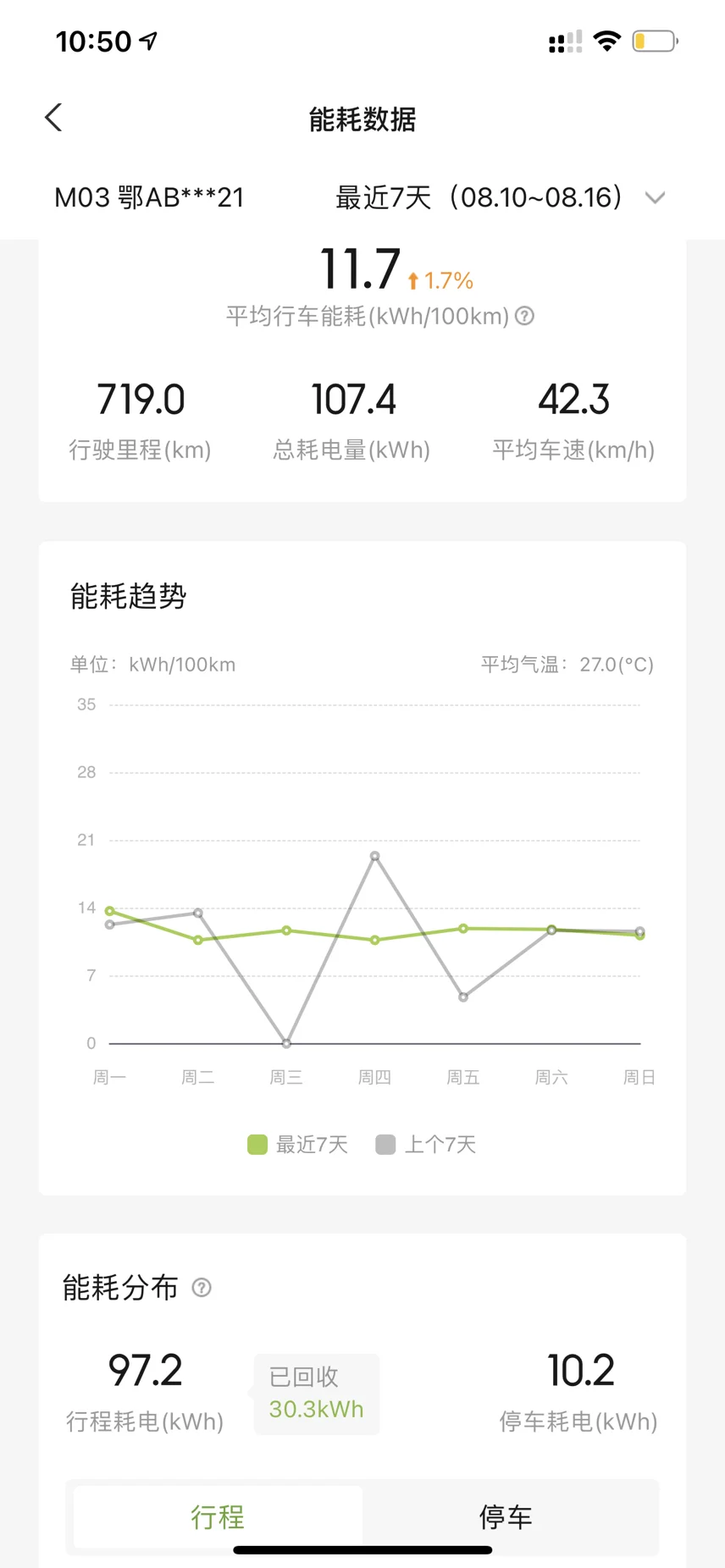Image resolution: width=725 pixels, height=1568 pixels.
Task: Expand the 最近7天 date range dropdown
Action: pos(500,197)
